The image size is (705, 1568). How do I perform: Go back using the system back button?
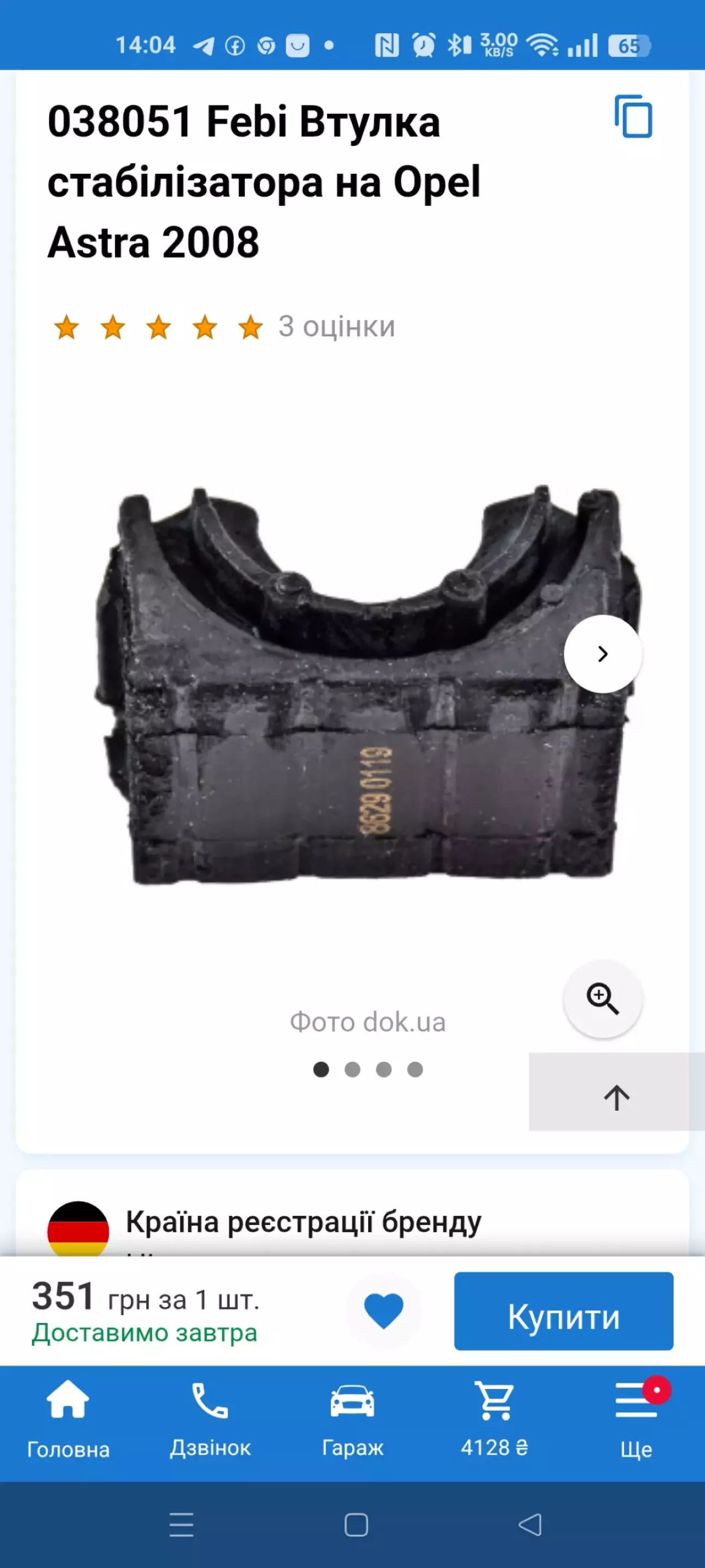529,1525
